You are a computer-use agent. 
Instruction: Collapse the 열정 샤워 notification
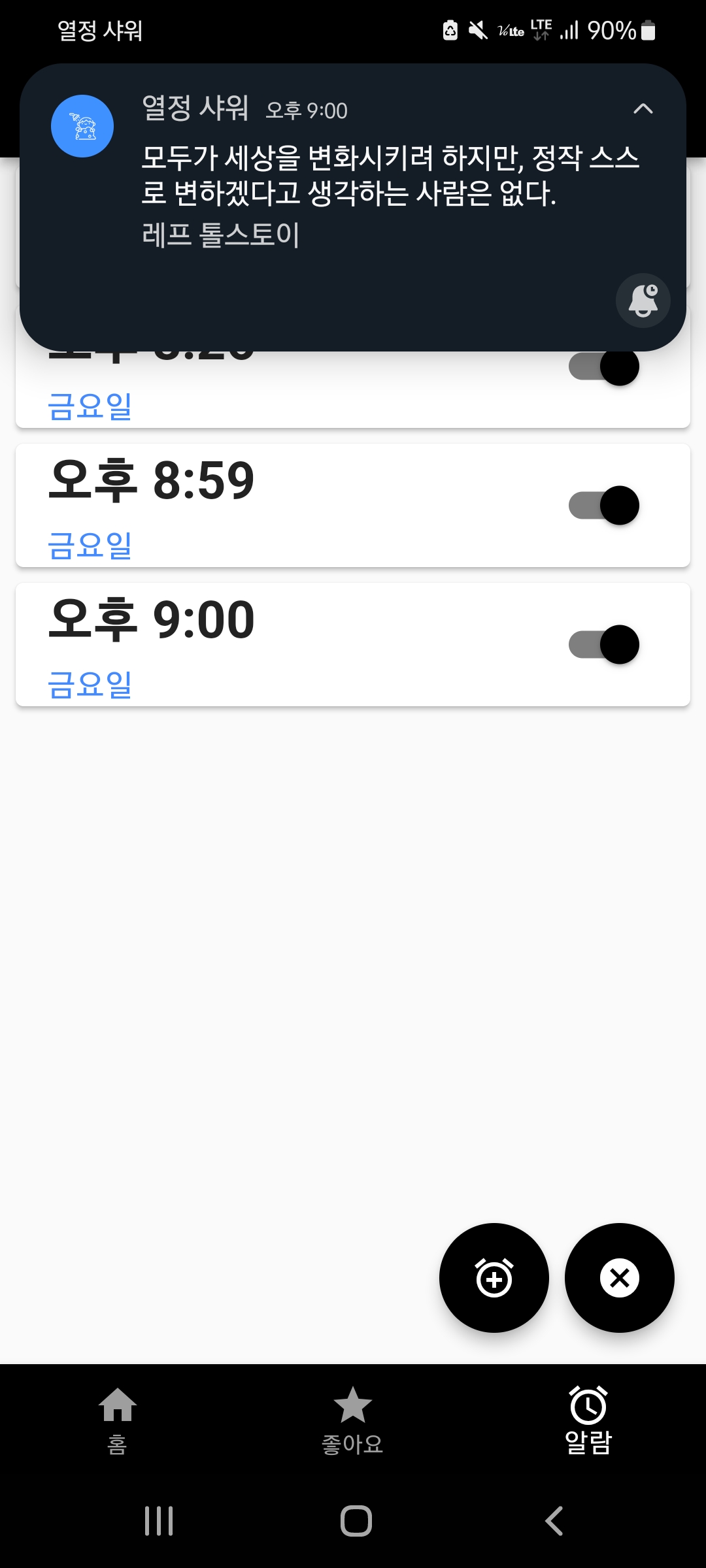(x=643, y=108)
